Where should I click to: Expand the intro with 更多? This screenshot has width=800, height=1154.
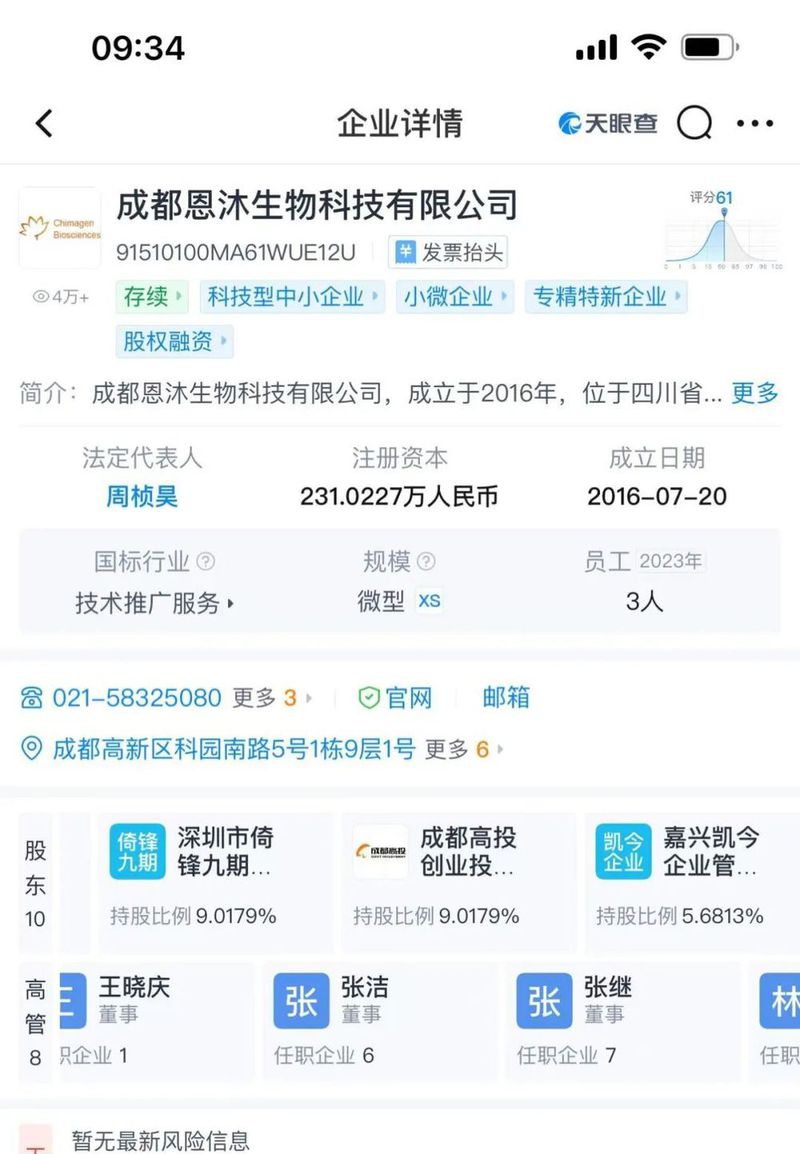point(754,393)
